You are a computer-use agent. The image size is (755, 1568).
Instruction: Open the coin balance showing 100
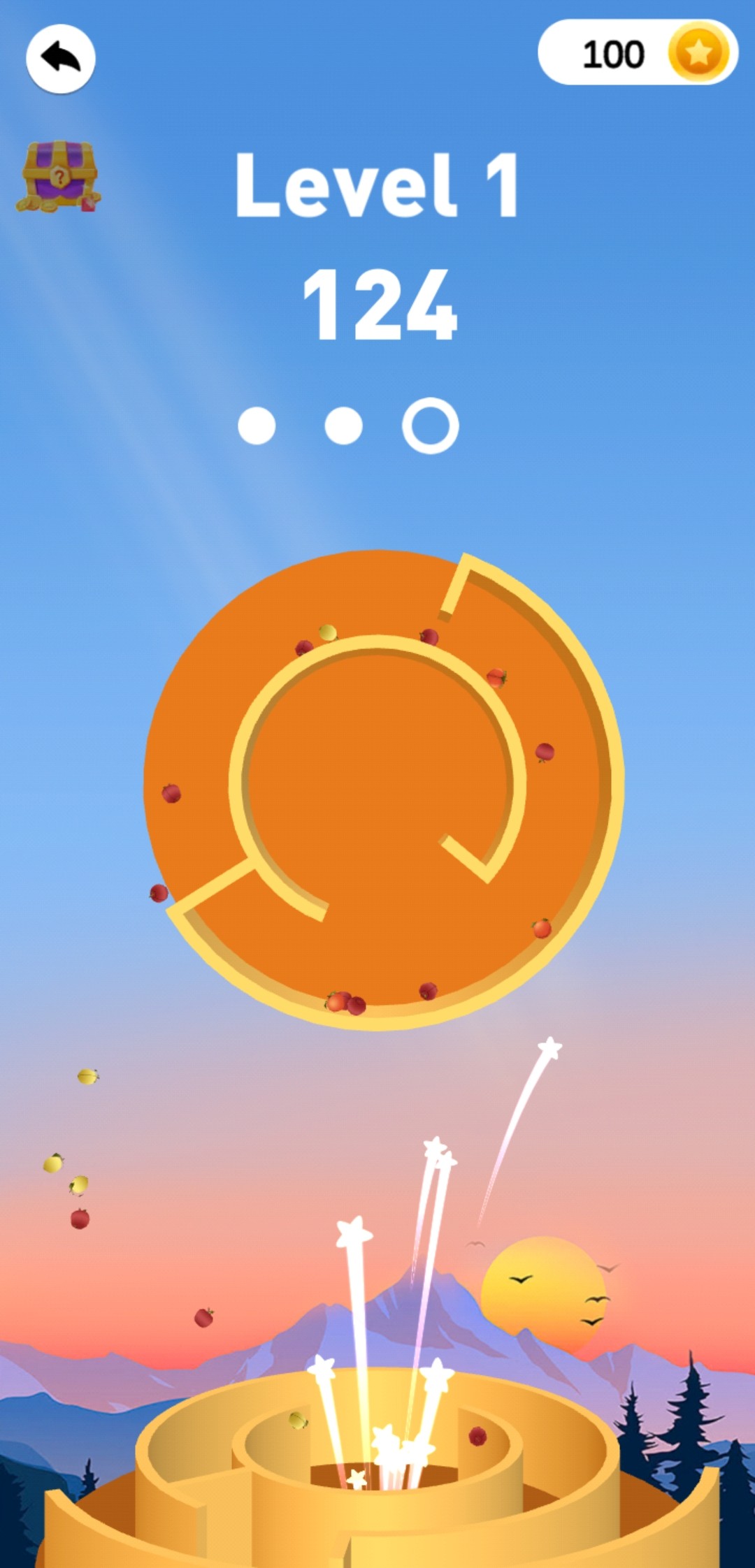(637, 53)
